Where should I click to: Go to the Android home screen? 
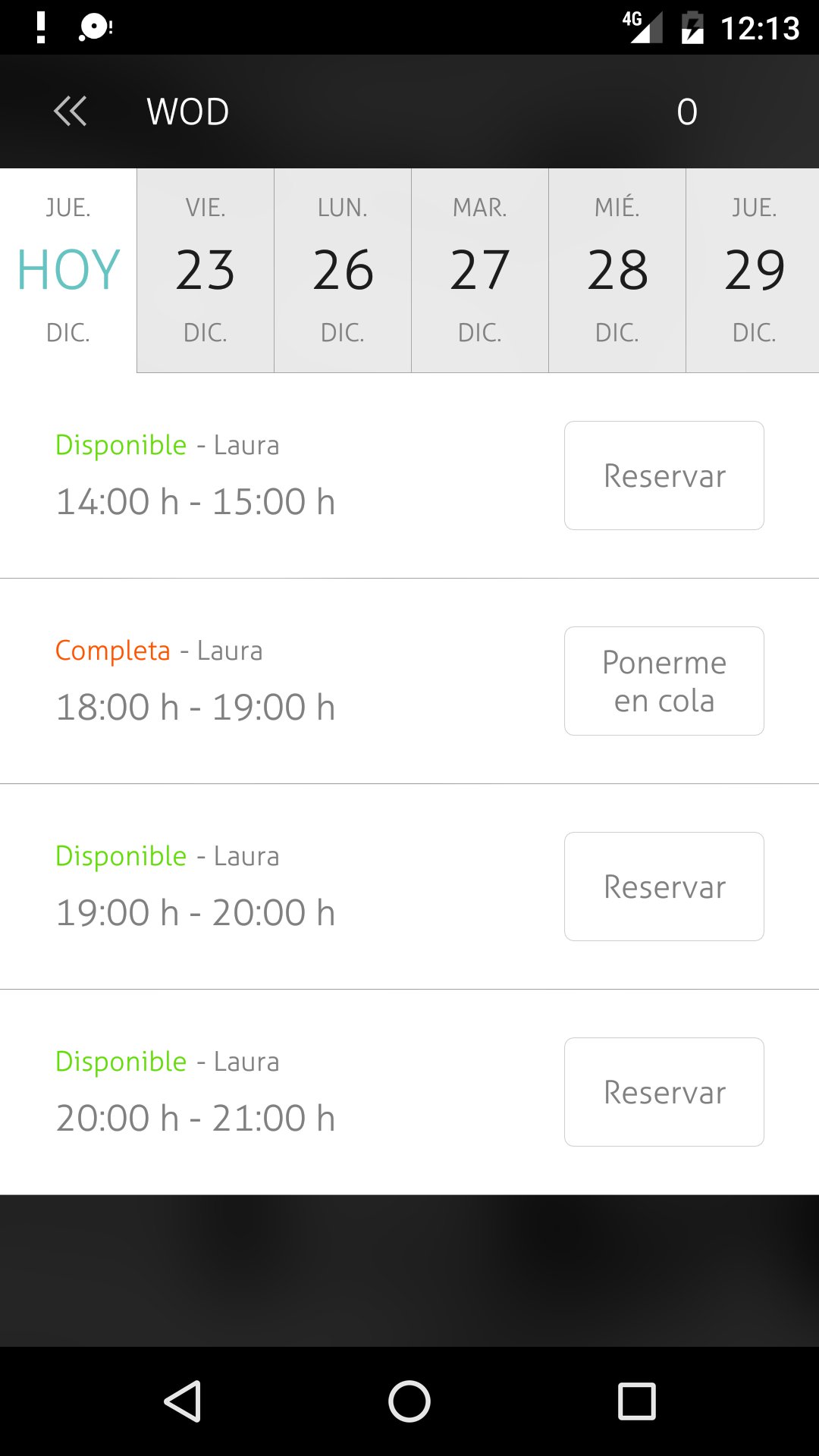click(409, 1401)
